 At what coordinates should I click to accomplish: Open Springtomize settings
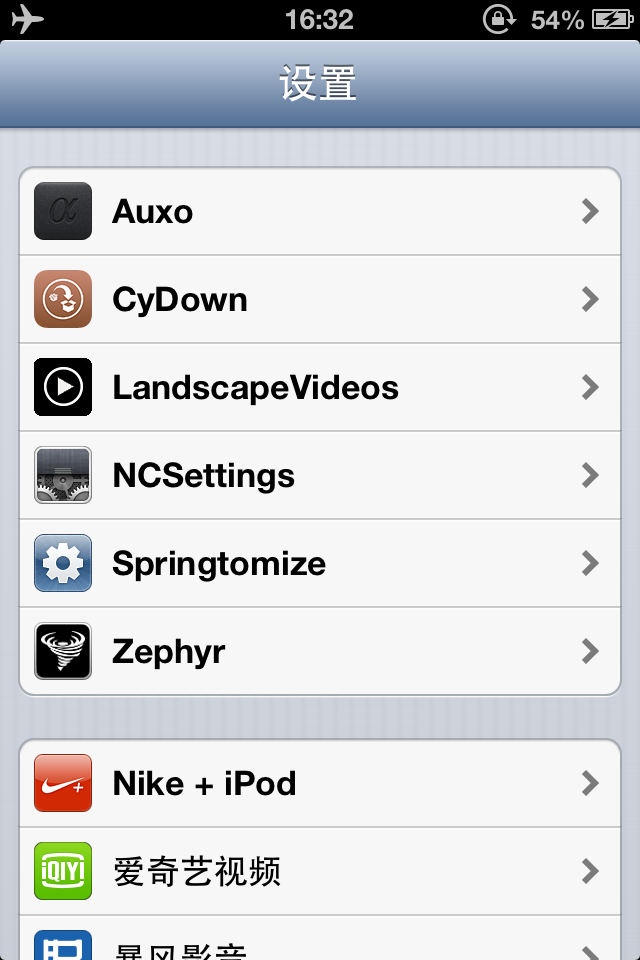pyautogui.click(x=320, y=564)
